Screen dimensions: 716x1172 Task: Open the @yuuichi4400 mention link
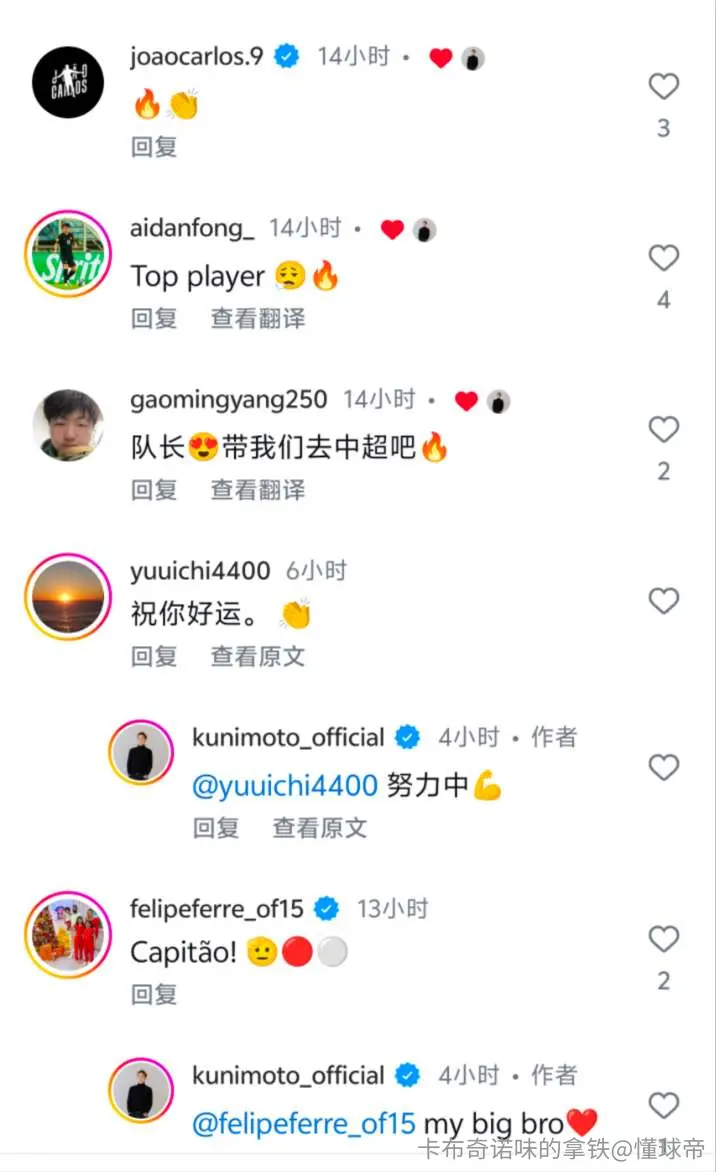[285, 786]
